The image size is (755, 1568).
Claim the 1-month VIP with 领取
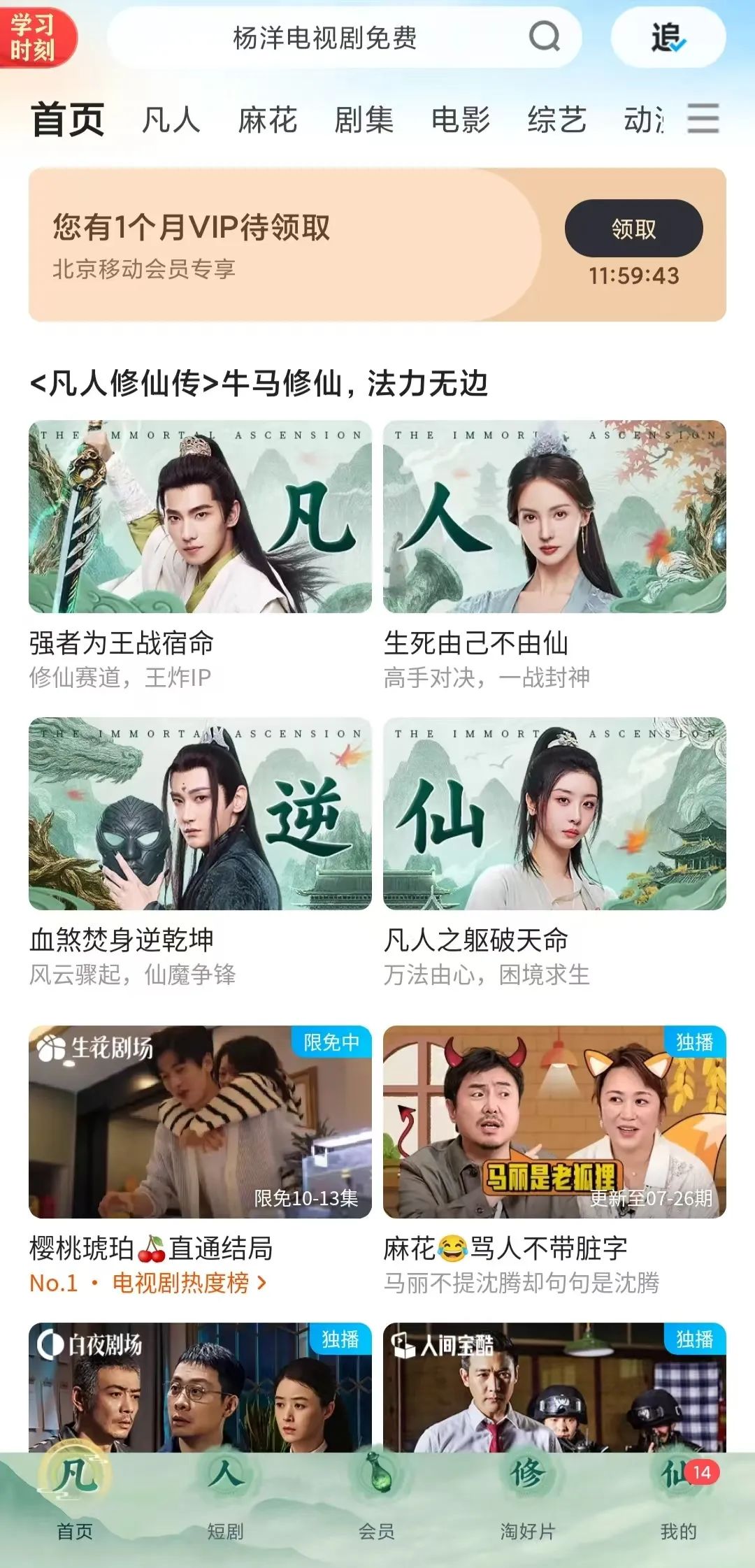click(633, 229)
